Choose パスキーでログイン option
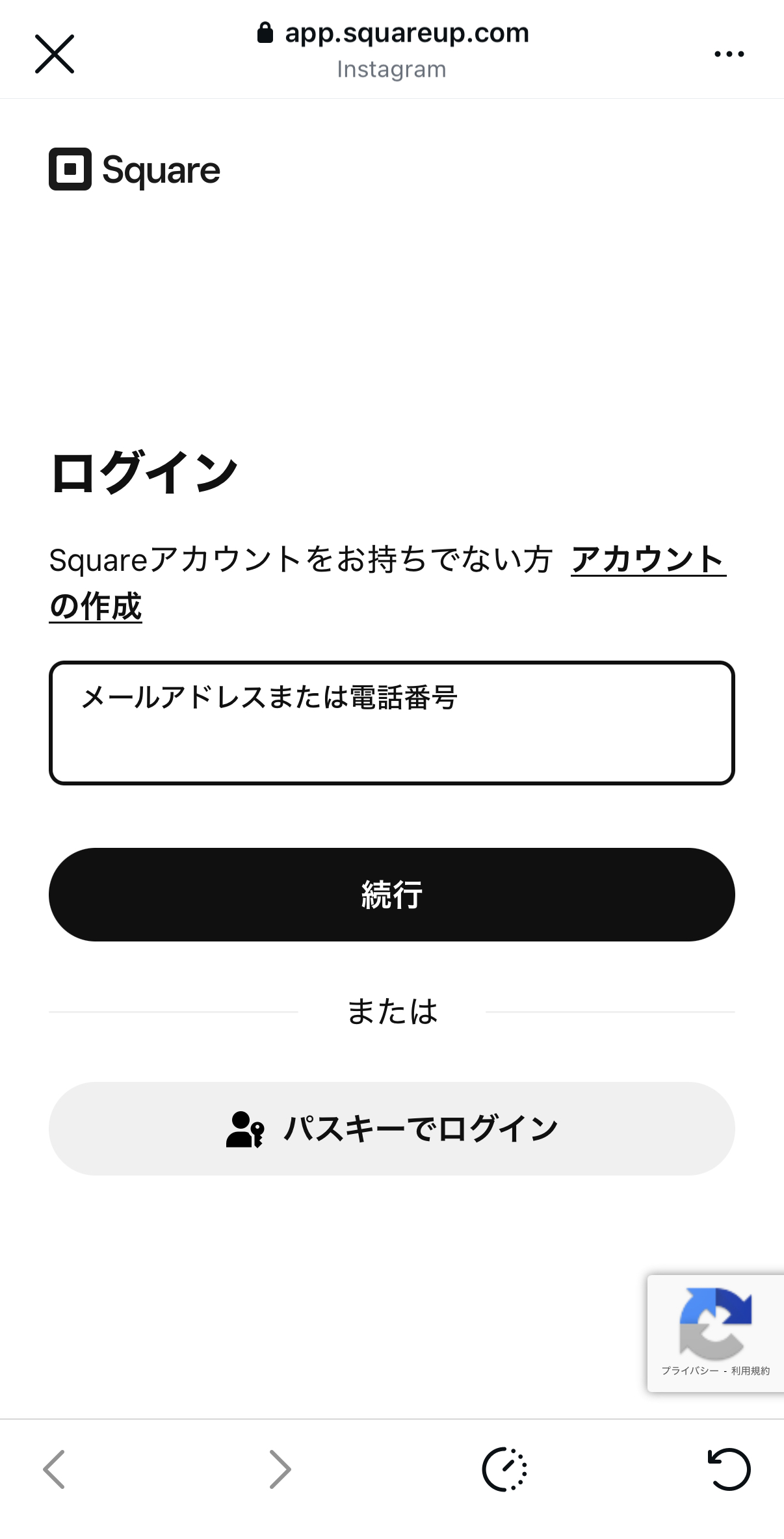Image resolution: width=784 pixels, height=1539 pixels. coord(392,1129)
